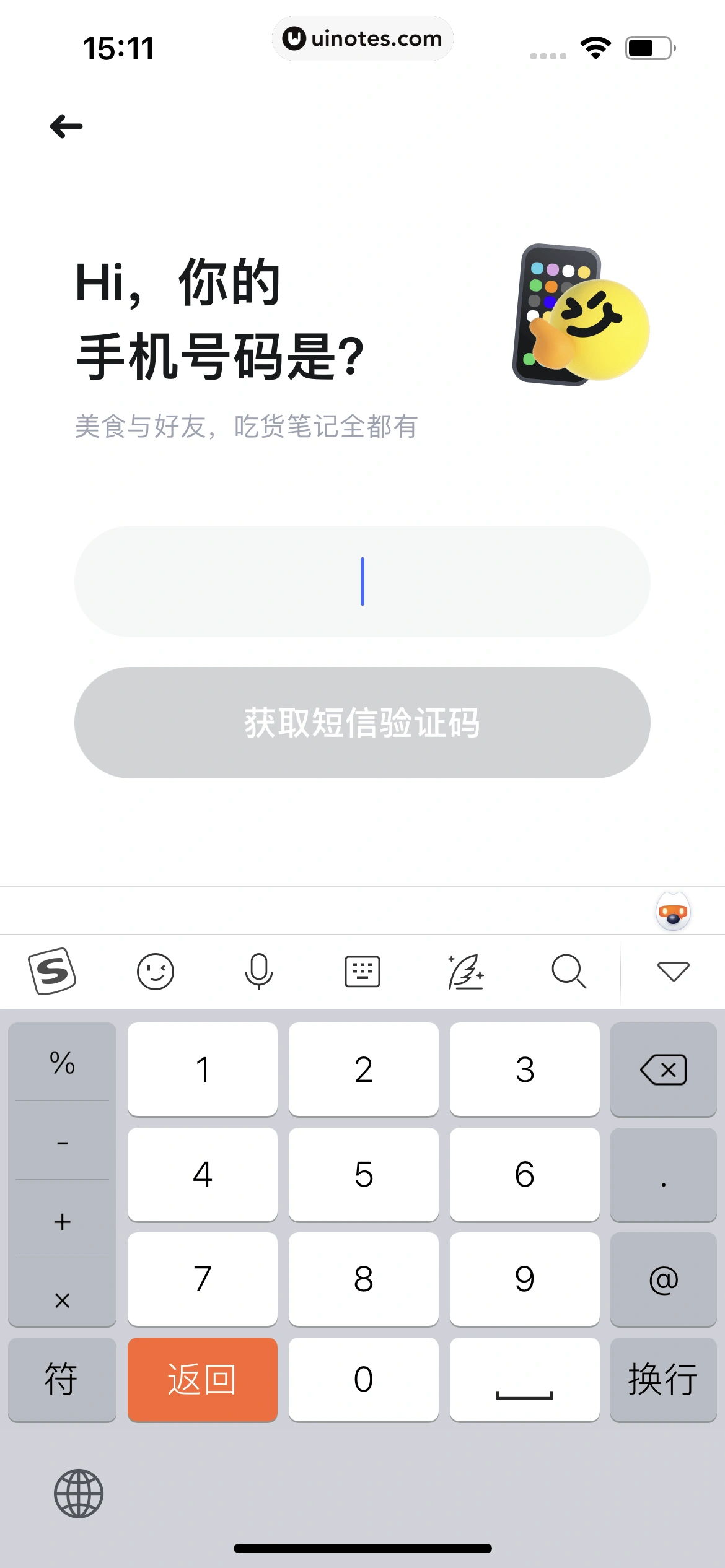725x1568 pixels.
Task: Tap the mascot icon above the keyboard
Action: (673, 911)
